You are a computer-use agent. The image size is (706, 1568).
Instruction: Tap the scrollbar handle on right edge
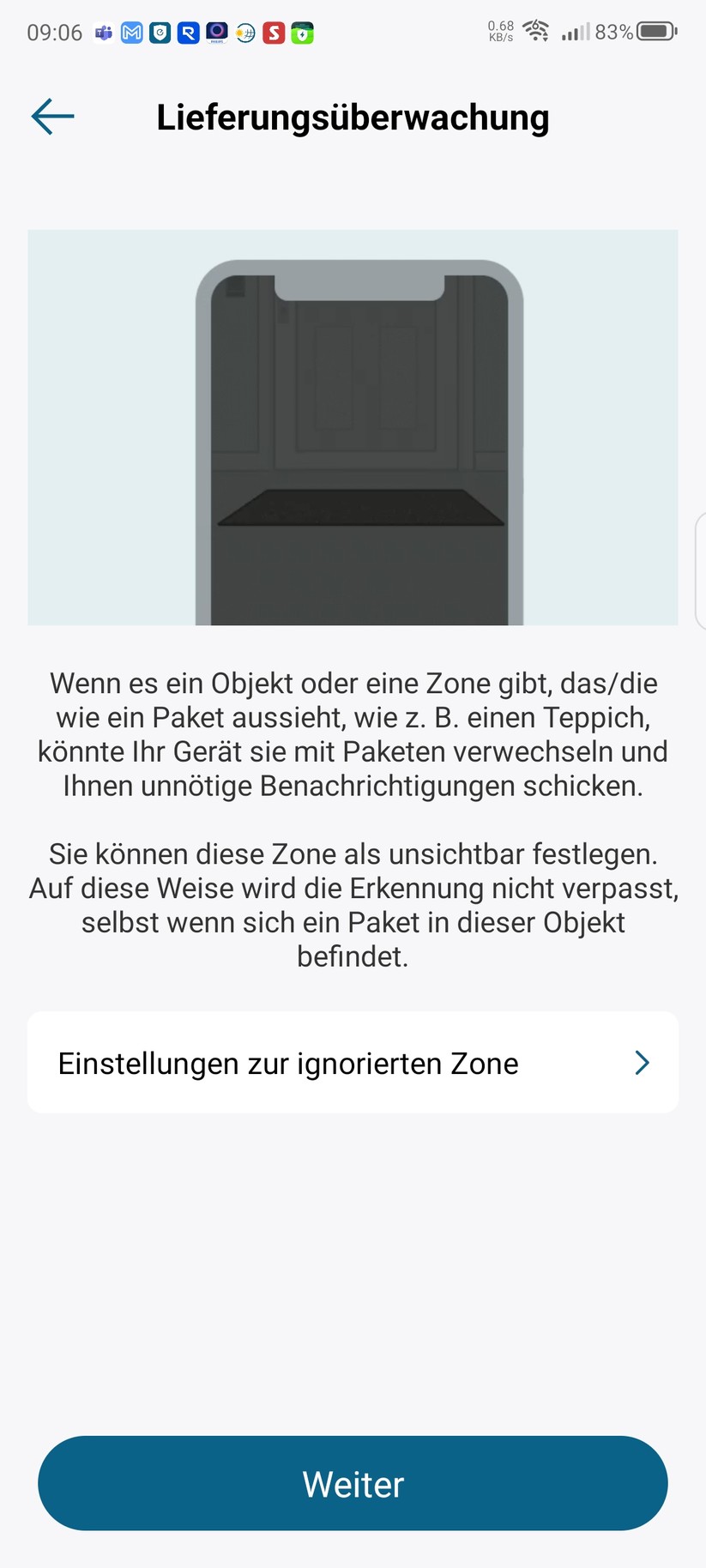[x=701, y=569]
